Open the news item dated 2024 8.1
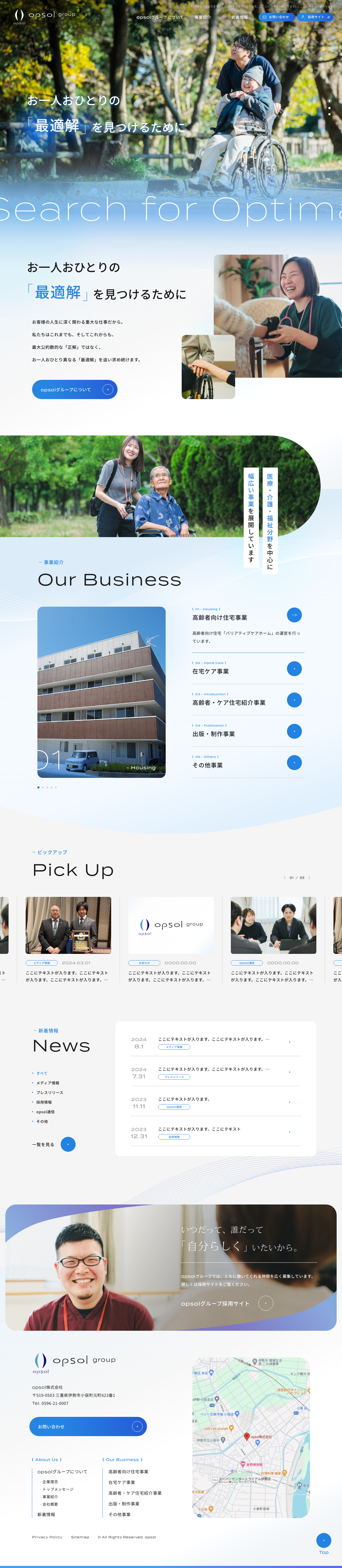 pyautogui.click(x=216, y=1042)
